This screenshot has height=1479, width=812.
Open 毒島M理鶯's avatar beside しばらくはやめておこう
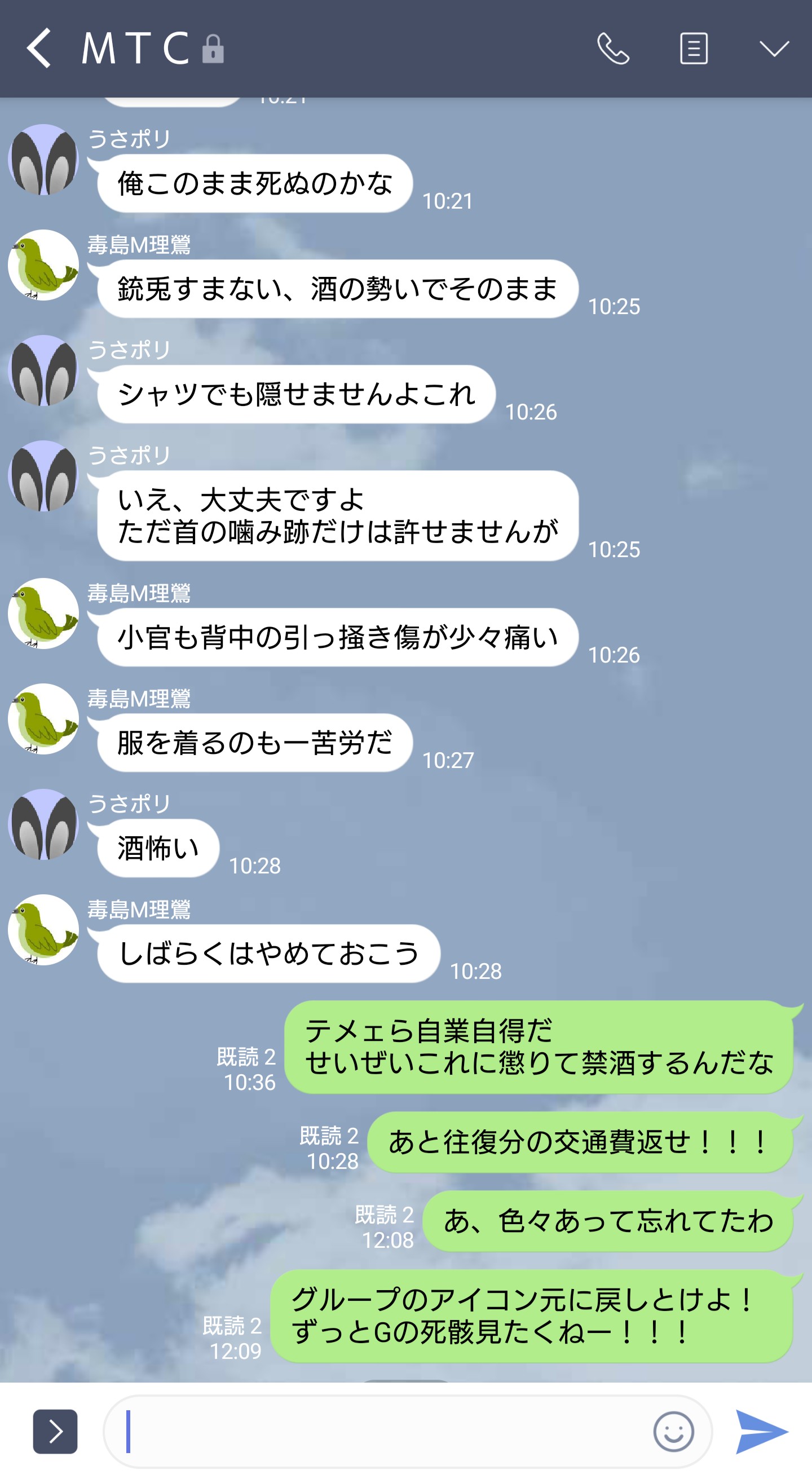(43, 930)
